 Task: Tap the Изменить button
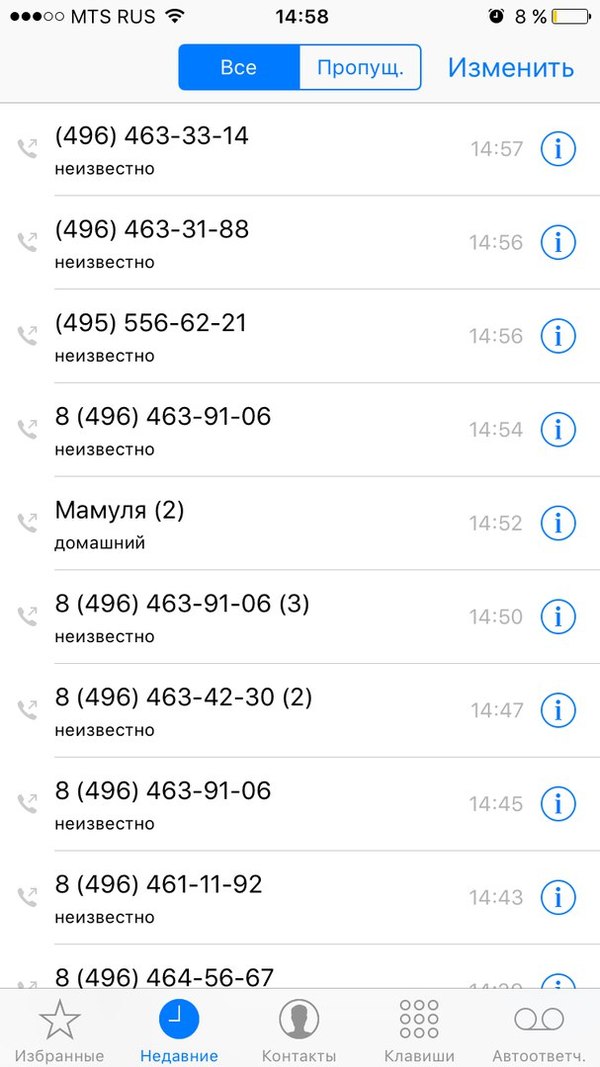tap(510, 68)
